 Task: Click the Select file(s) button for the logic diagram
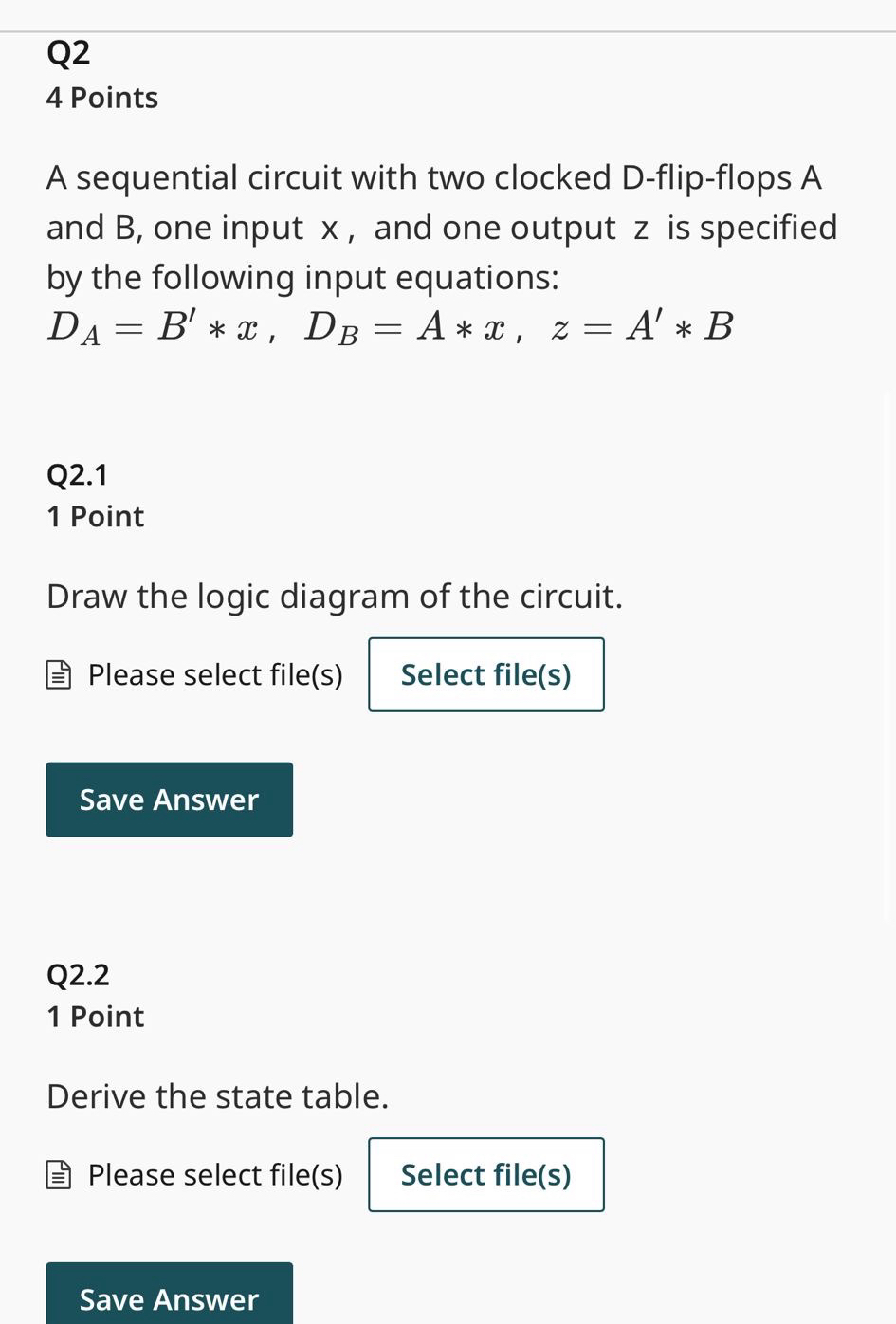(x=485, y=674)
